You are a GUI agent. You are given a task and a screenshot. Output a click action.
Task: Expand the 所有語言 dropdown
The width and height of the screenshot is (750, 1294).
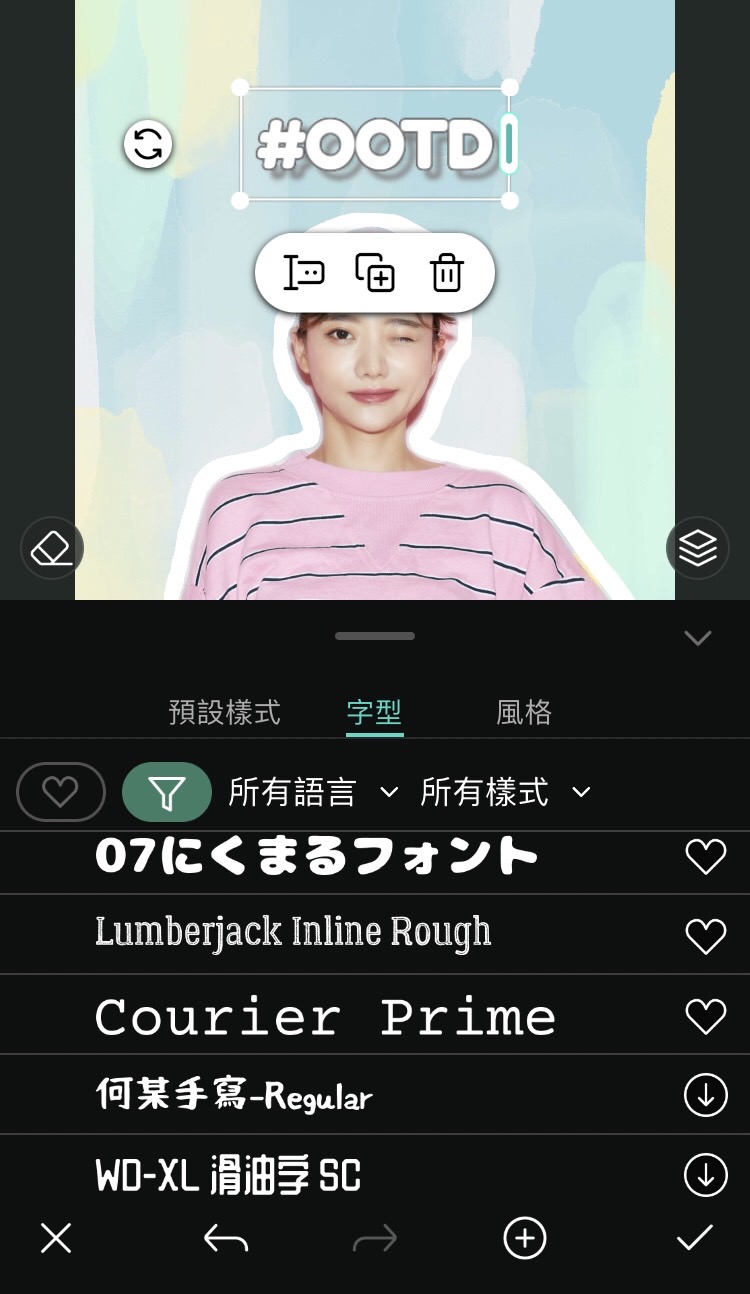point(313,793)
